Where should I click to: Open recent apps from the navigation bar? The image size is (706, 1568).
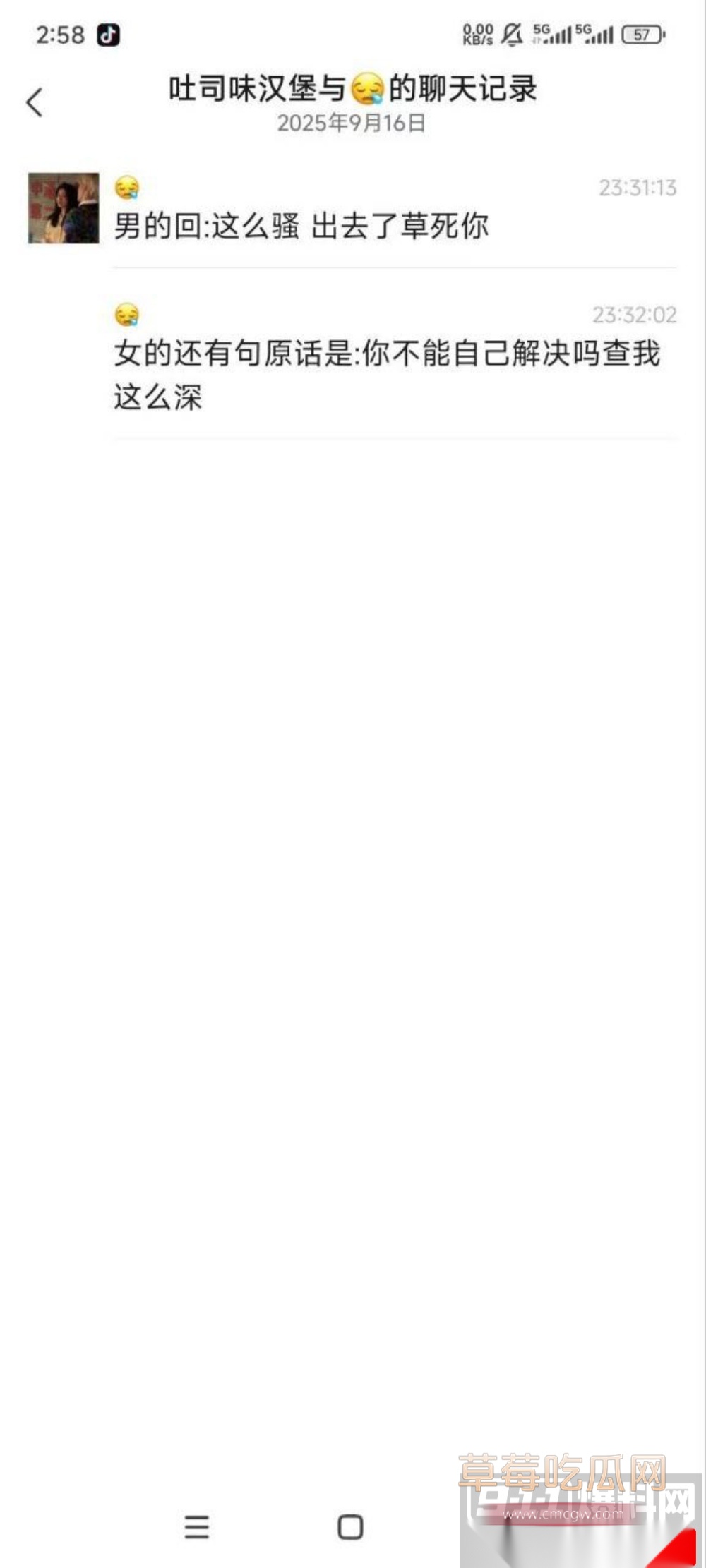click(196, 1527)
